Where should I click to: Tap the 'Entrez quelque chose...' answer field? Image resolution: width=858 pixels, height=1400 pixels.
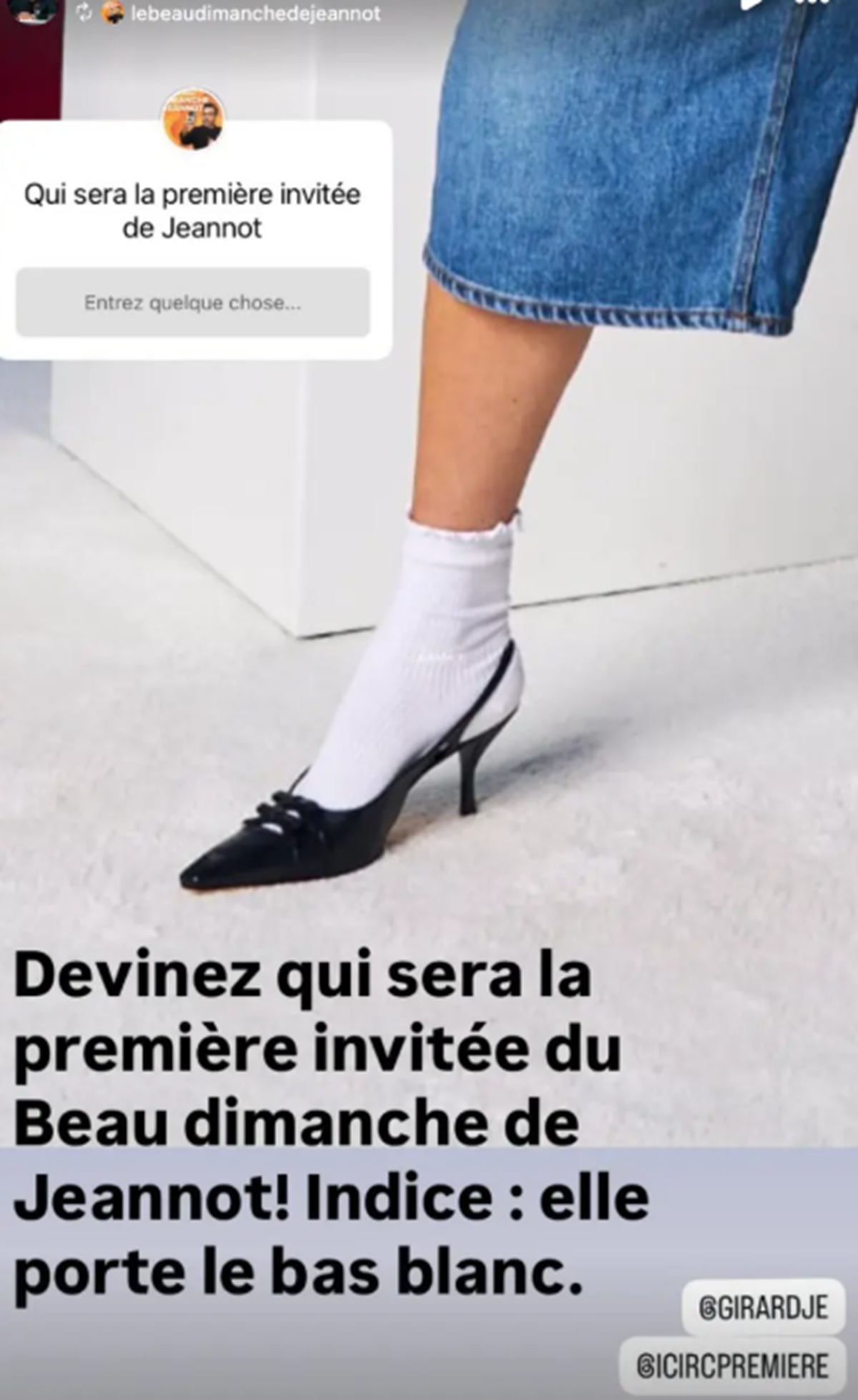coord(192,302)
